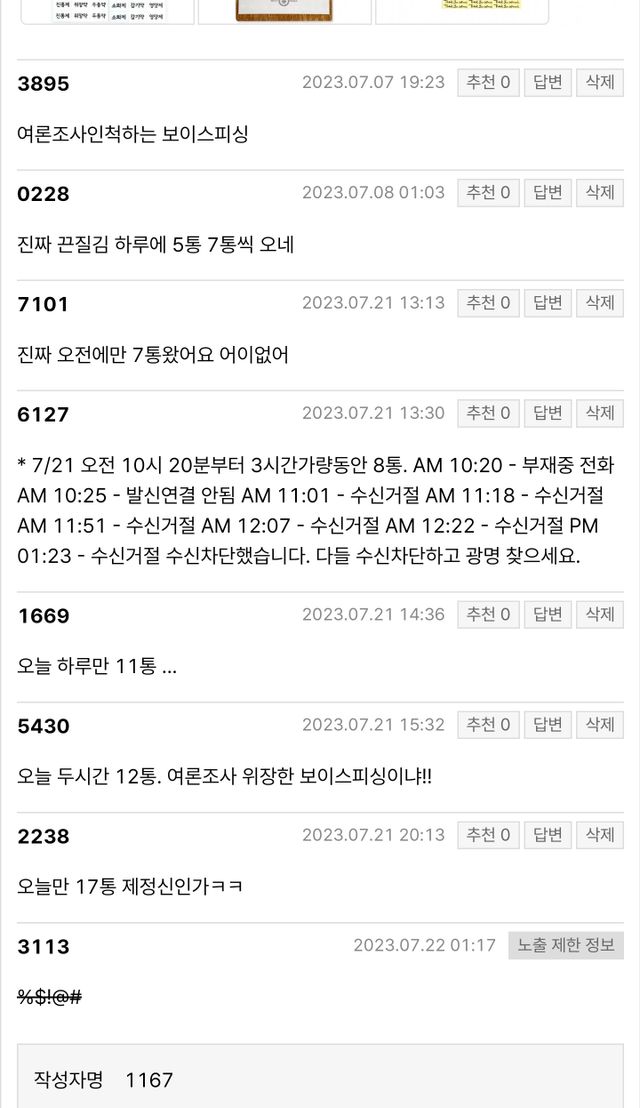Tap 답변 on comment 1669

[547, 614]
